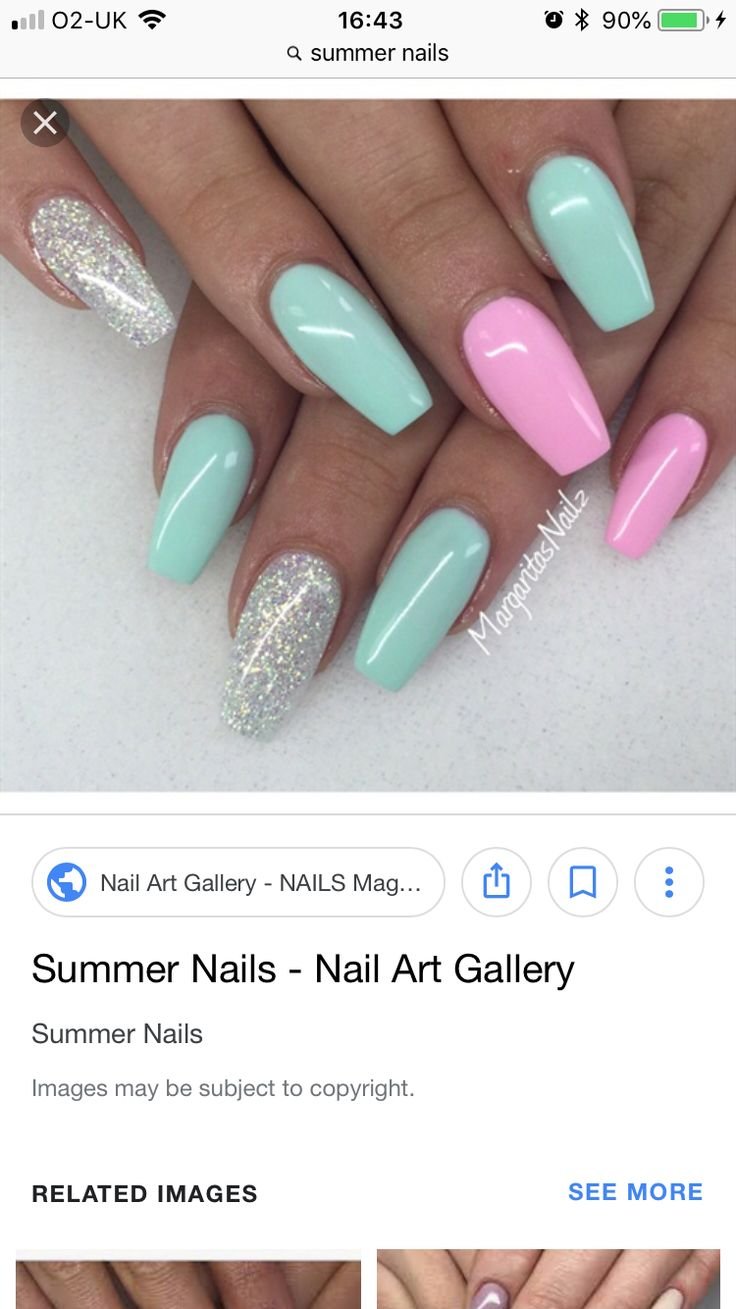Open the first related image
The height and width of the screenshot is (1309, 736).
click(188, 1279)
